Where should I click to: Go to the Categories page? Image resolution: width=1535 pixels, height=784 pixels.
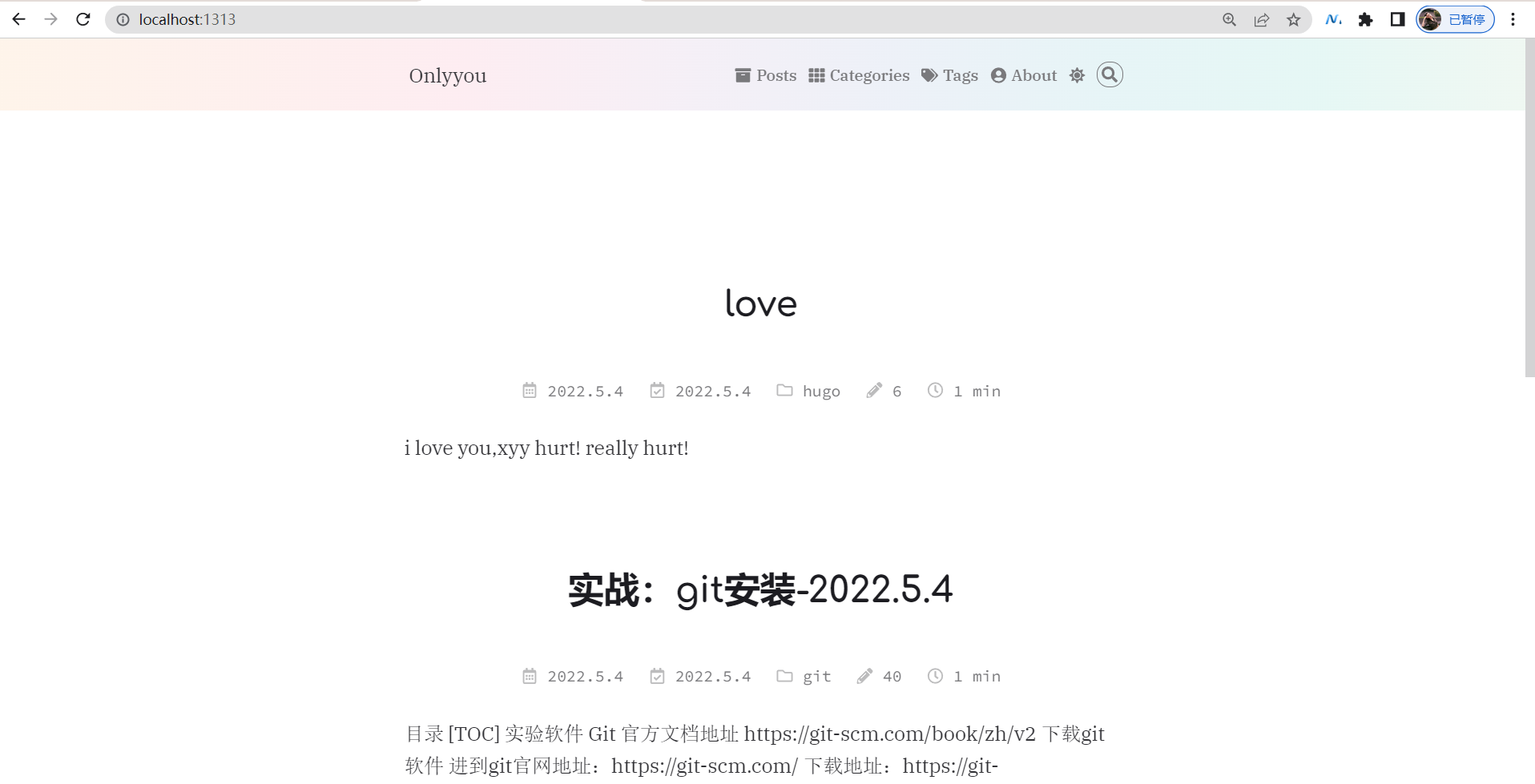pyautogui.click(x=859, y=75)
